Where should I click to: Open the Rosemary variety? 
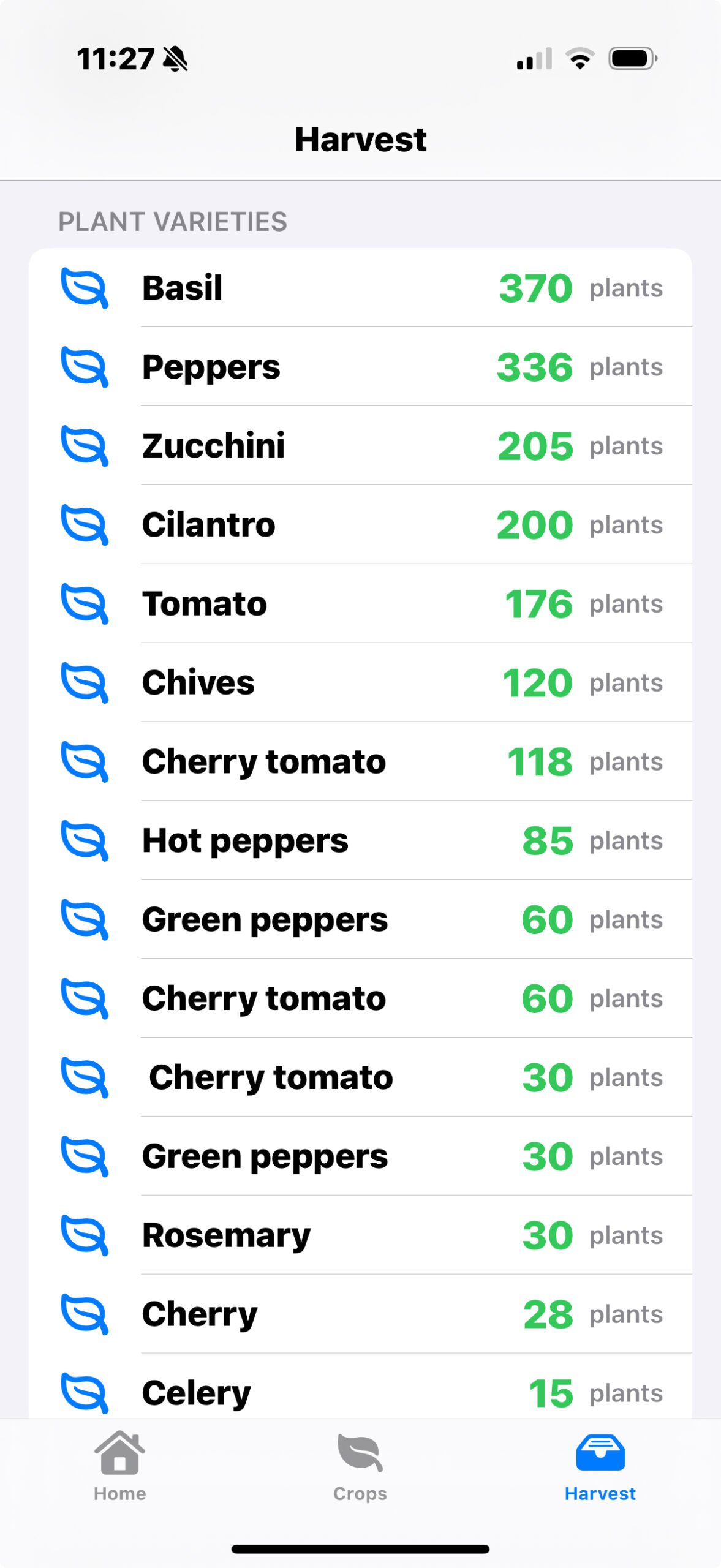point(360,1235)
